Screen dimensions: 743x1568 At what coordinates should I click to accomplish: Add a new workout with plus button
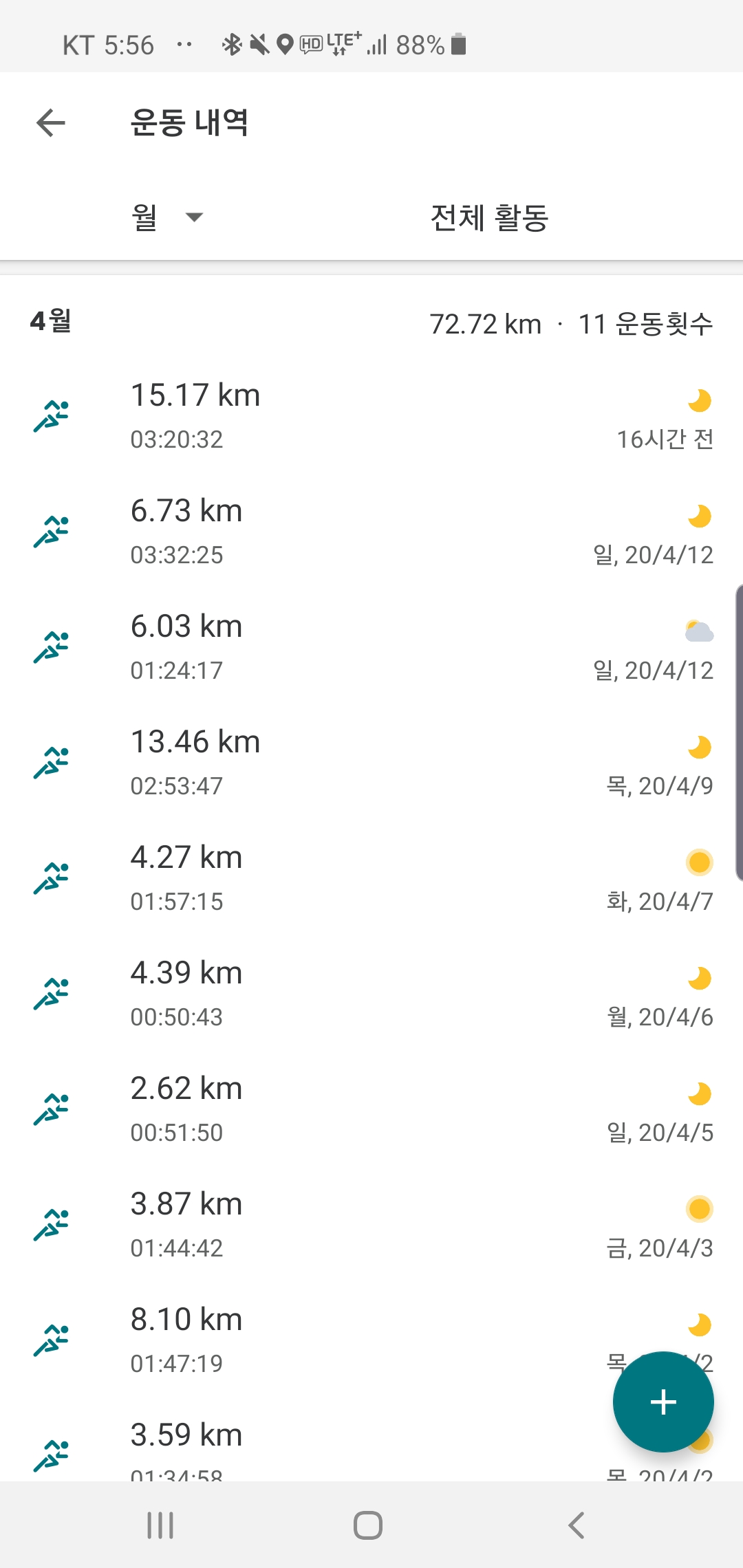[x=663, y=1402]
